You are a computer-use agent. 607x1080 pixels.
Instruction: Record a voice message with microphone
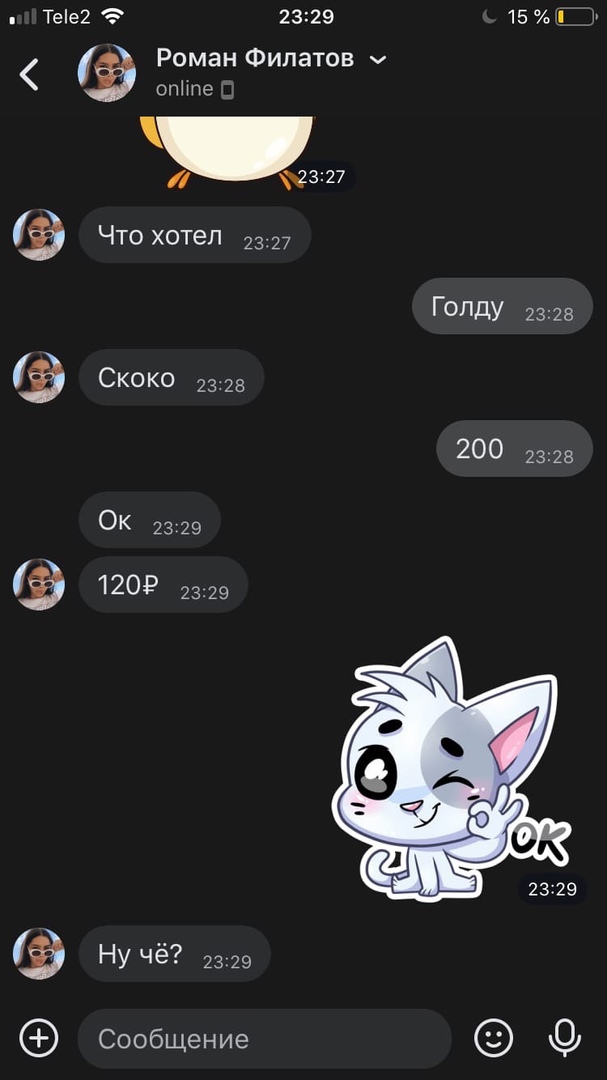[x=565, y=1038]
